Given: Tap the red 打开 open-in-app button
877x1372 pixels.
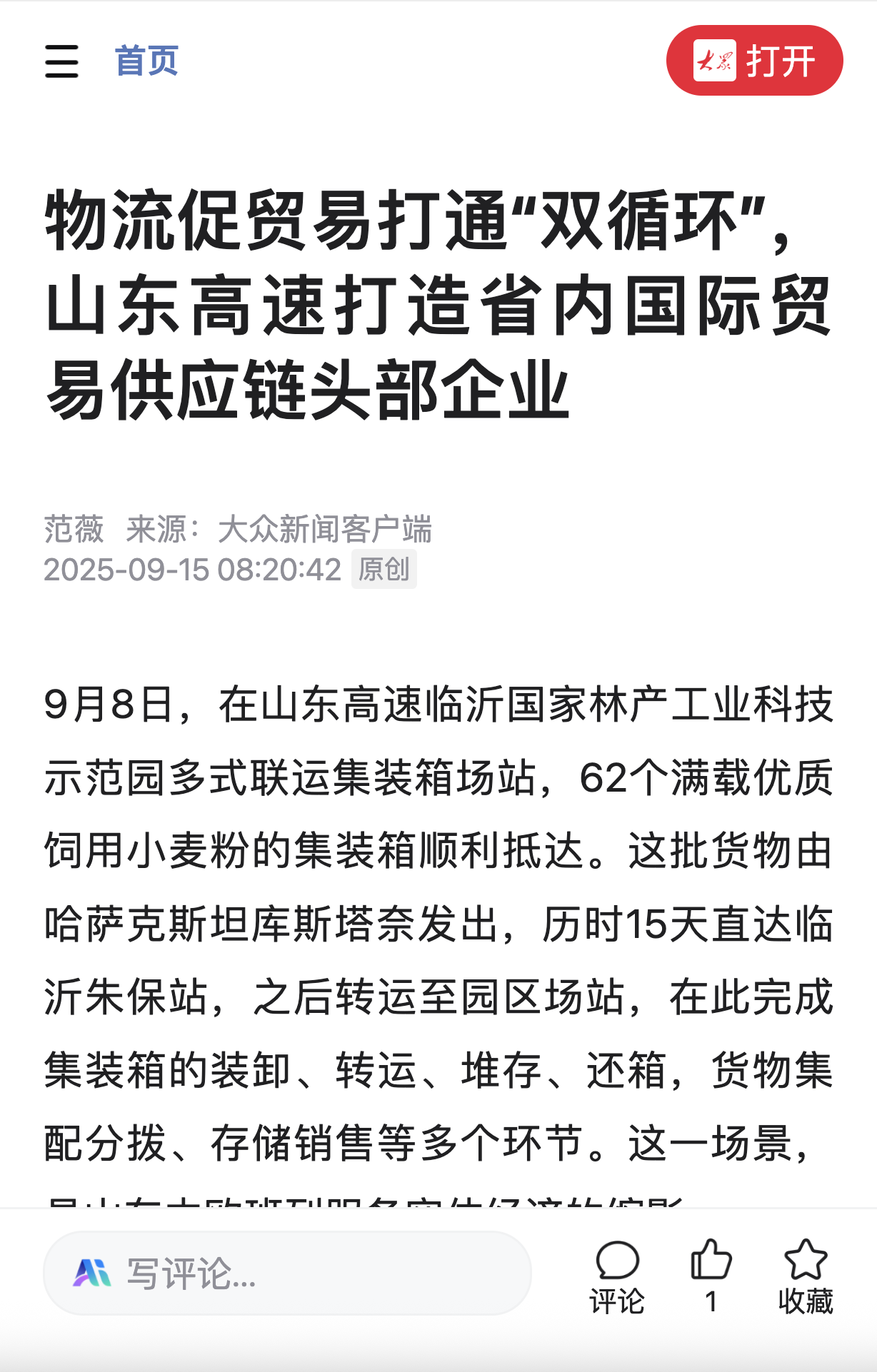Looking at the screenshot, I should pyautogui.click(x=754, y=61).
